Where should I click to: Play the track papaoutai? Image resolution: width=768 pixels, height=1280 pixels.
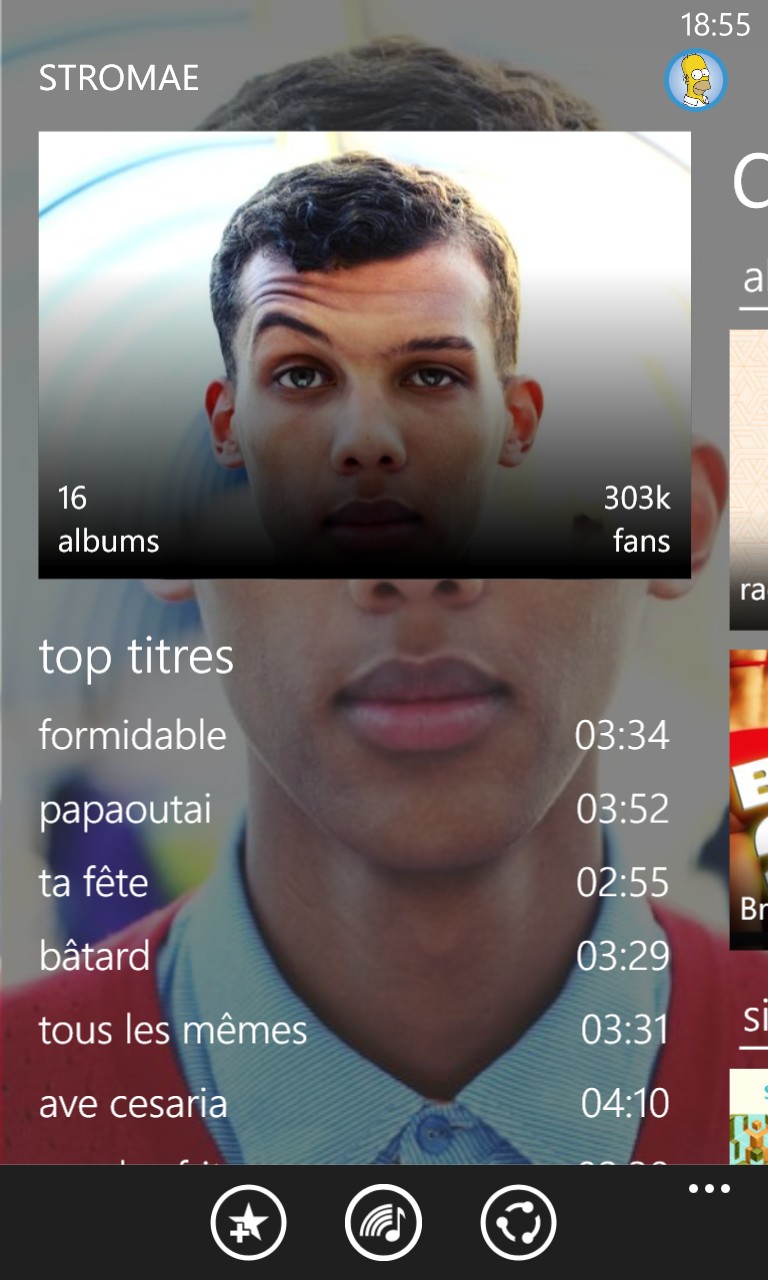point(354,809)
